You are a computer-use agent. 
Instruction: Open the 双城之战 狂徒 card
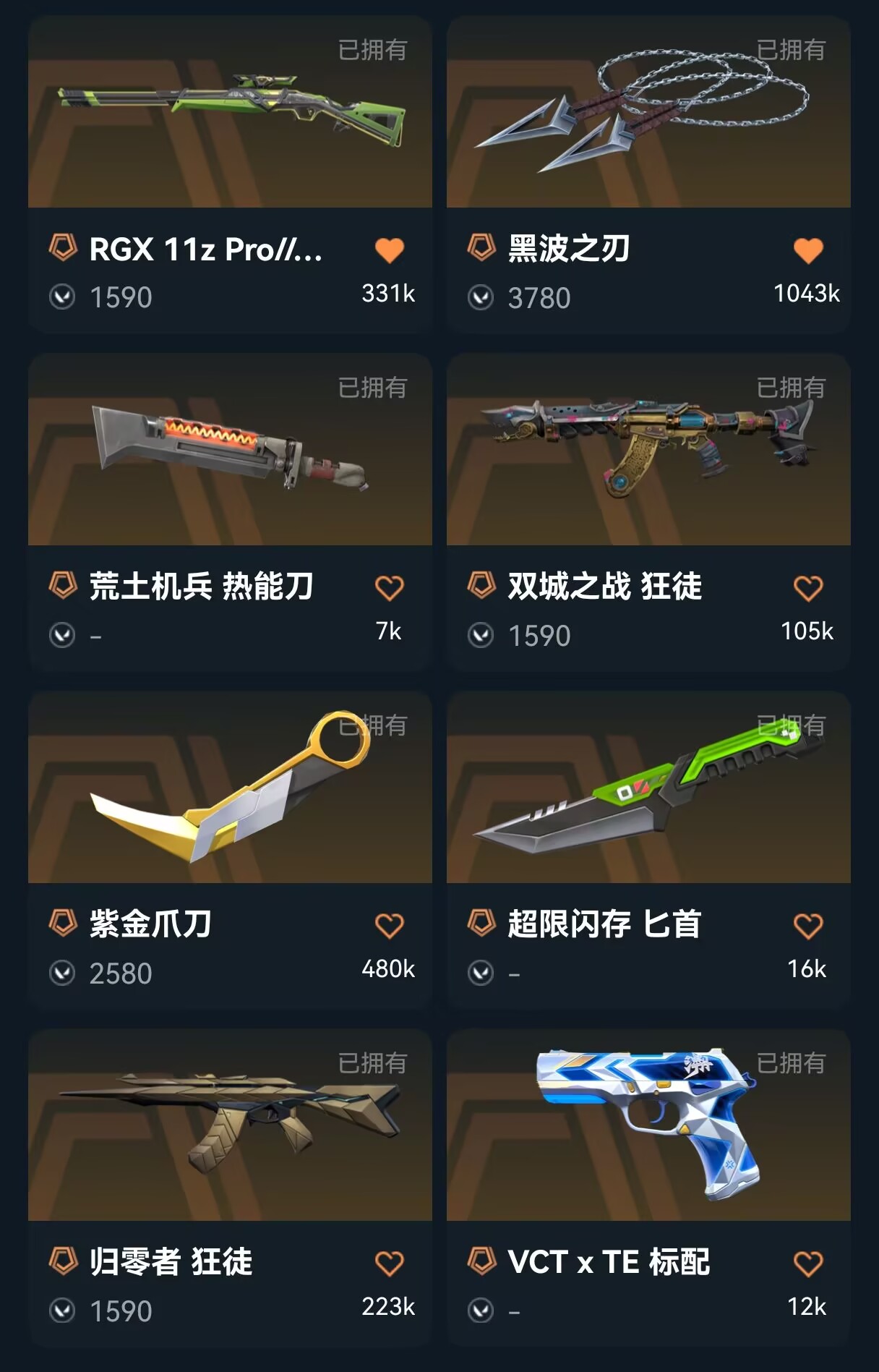tap(648, 450)
